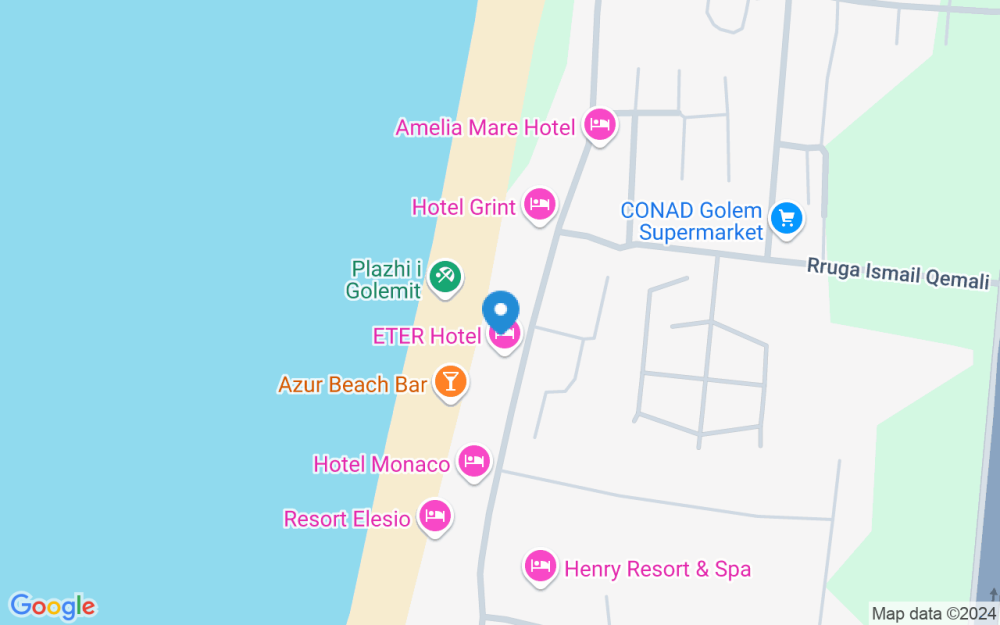This screenshot has width=1000, height=625.
Task: Tap the Resort Elesio marker
Action: tap(435, 516)
